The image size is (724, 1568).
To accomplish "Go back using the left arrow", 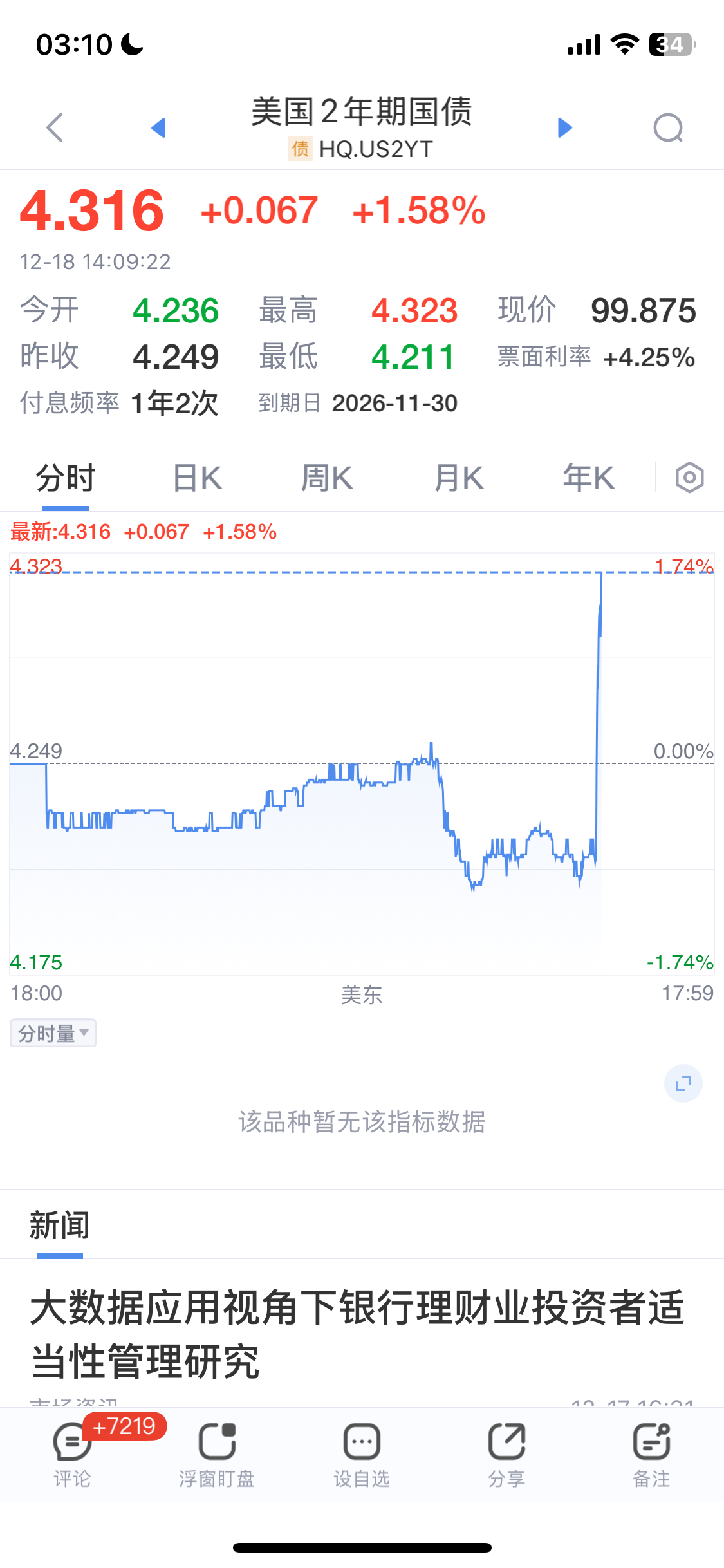I will point(55,127).
